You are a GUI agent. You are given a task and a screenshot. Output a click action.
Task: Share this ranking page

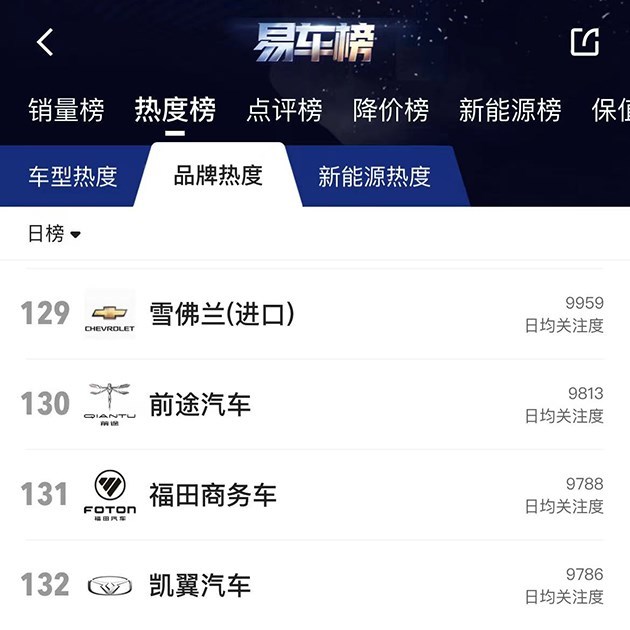584,42
